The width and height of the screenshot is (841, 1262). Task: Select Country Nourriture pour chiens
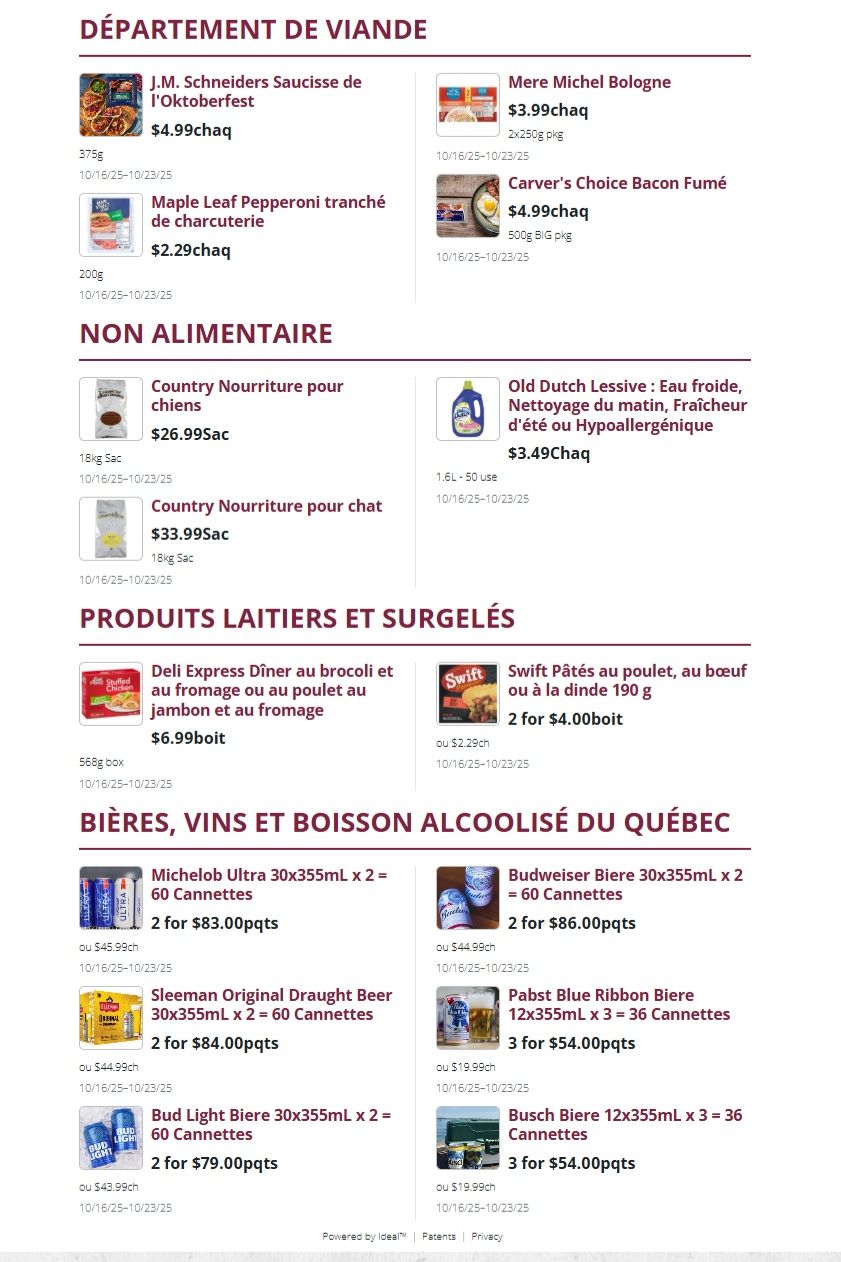pos(247,395)
